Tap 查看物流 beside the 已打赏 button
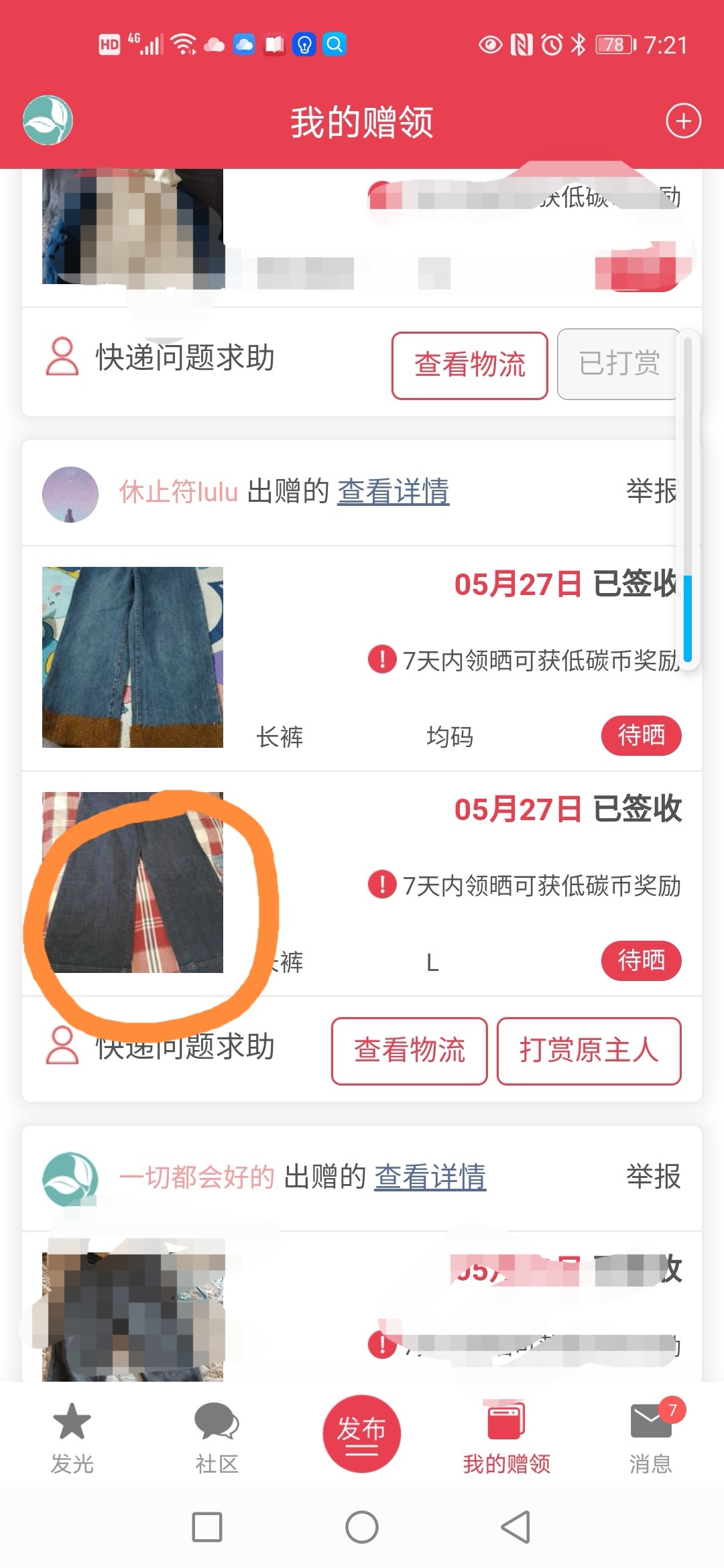The height and width of the screenshot is (1568, 724). [x=469, y=365]
